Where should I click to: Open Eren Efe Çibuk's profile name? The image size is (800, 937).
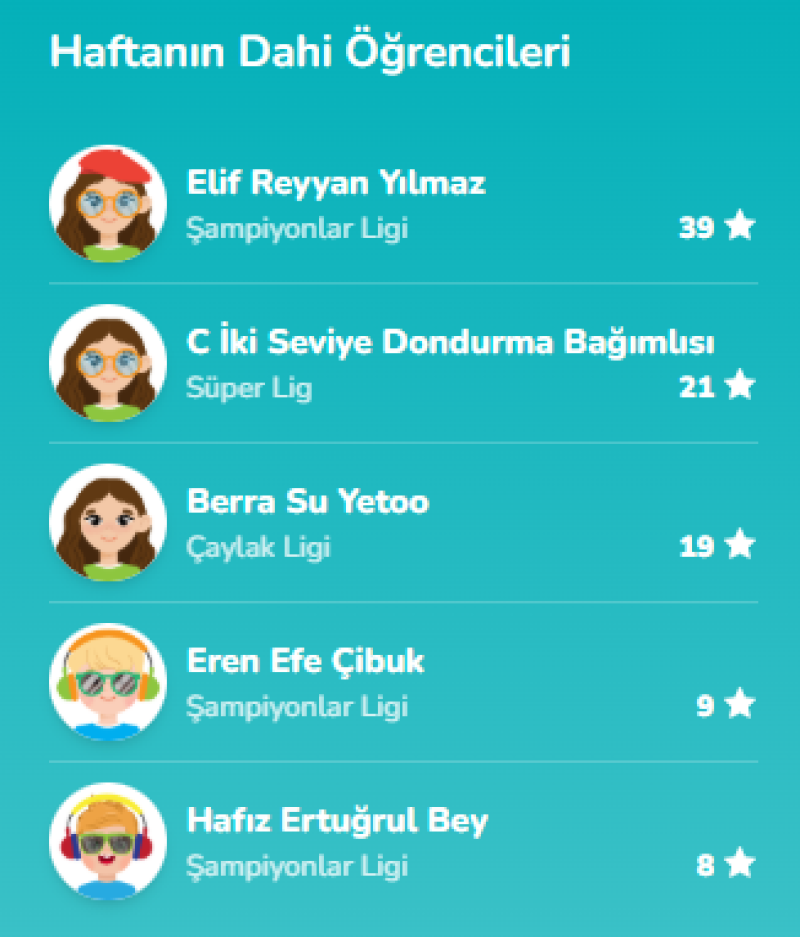tap(305, 661)
